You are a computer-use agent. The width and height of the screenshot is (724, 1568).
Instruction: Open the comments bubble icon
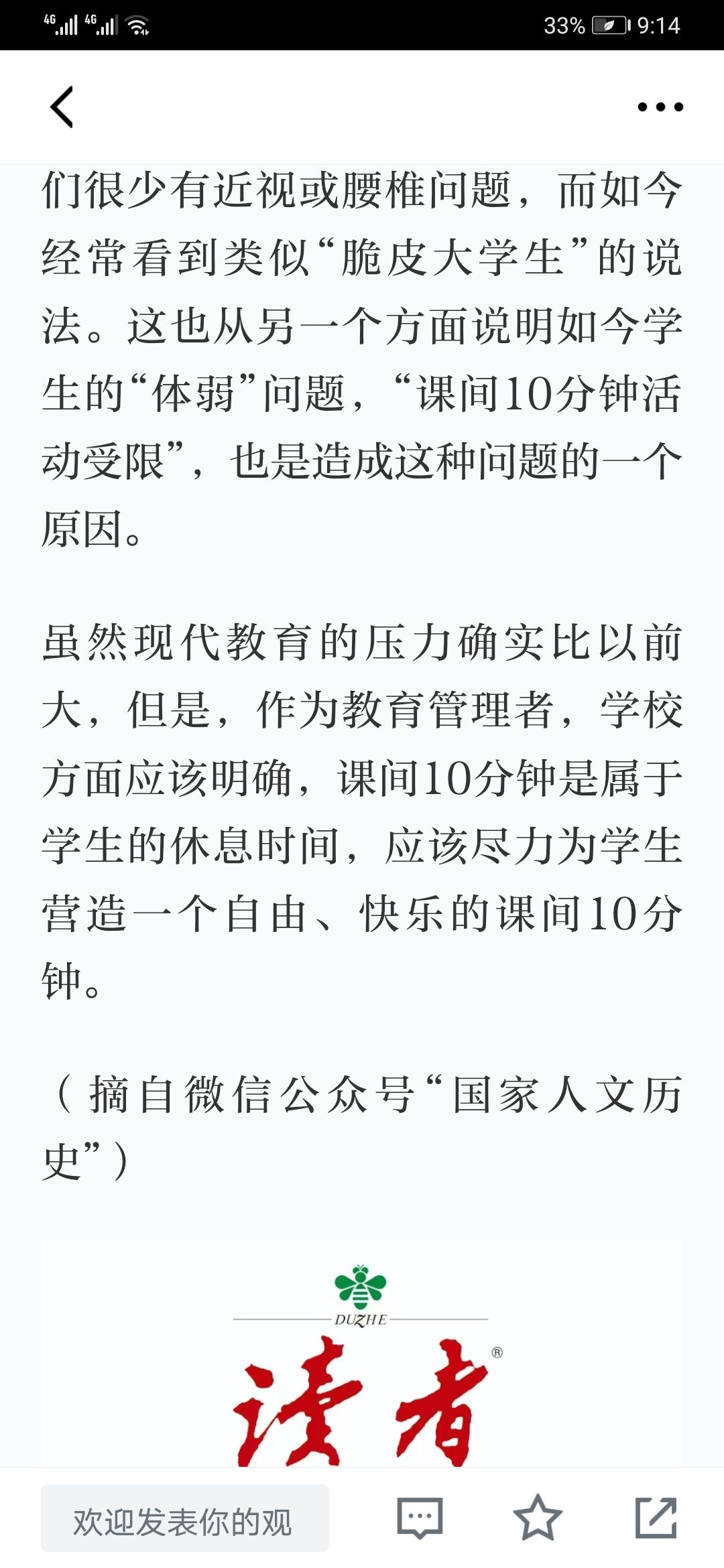click(420, 1518)
